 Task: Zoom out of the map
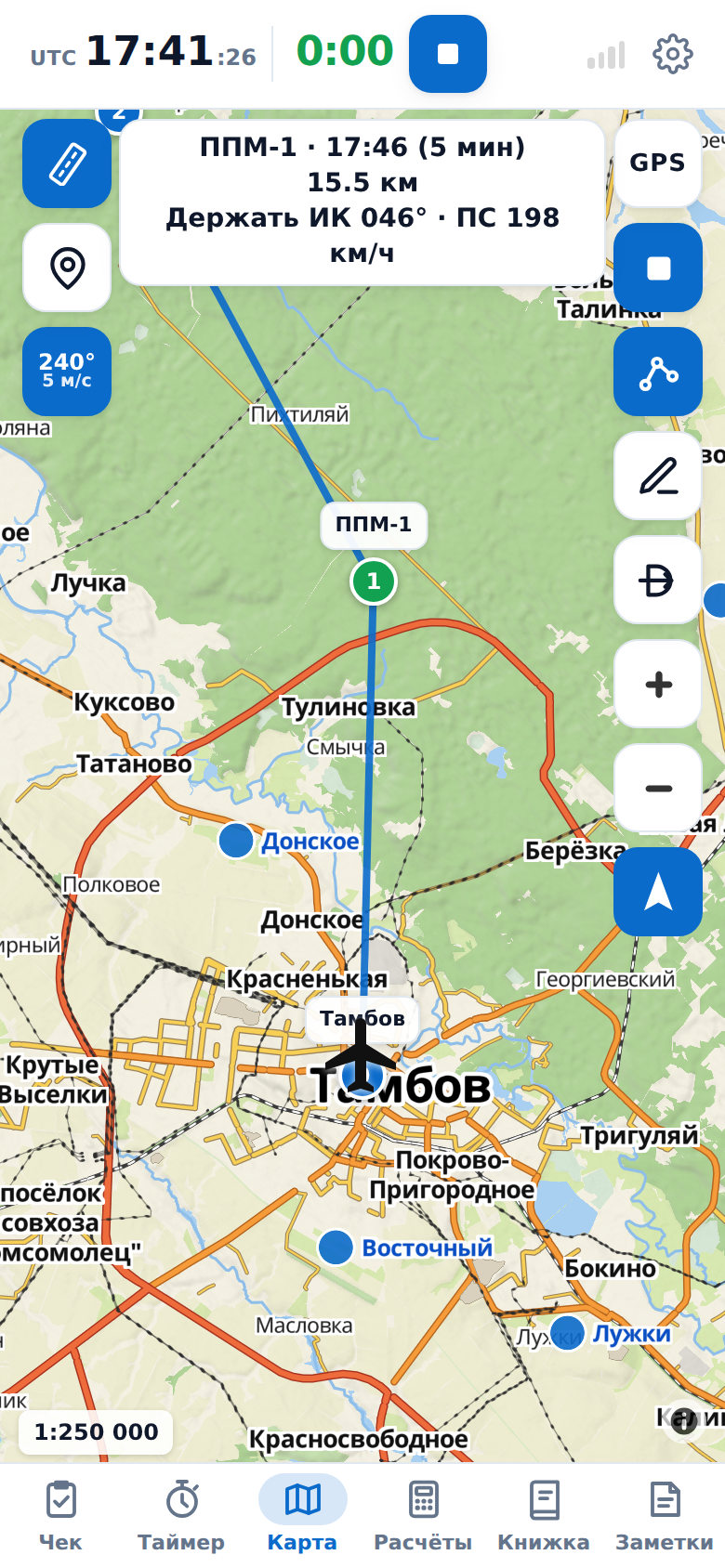coord(658,788)
